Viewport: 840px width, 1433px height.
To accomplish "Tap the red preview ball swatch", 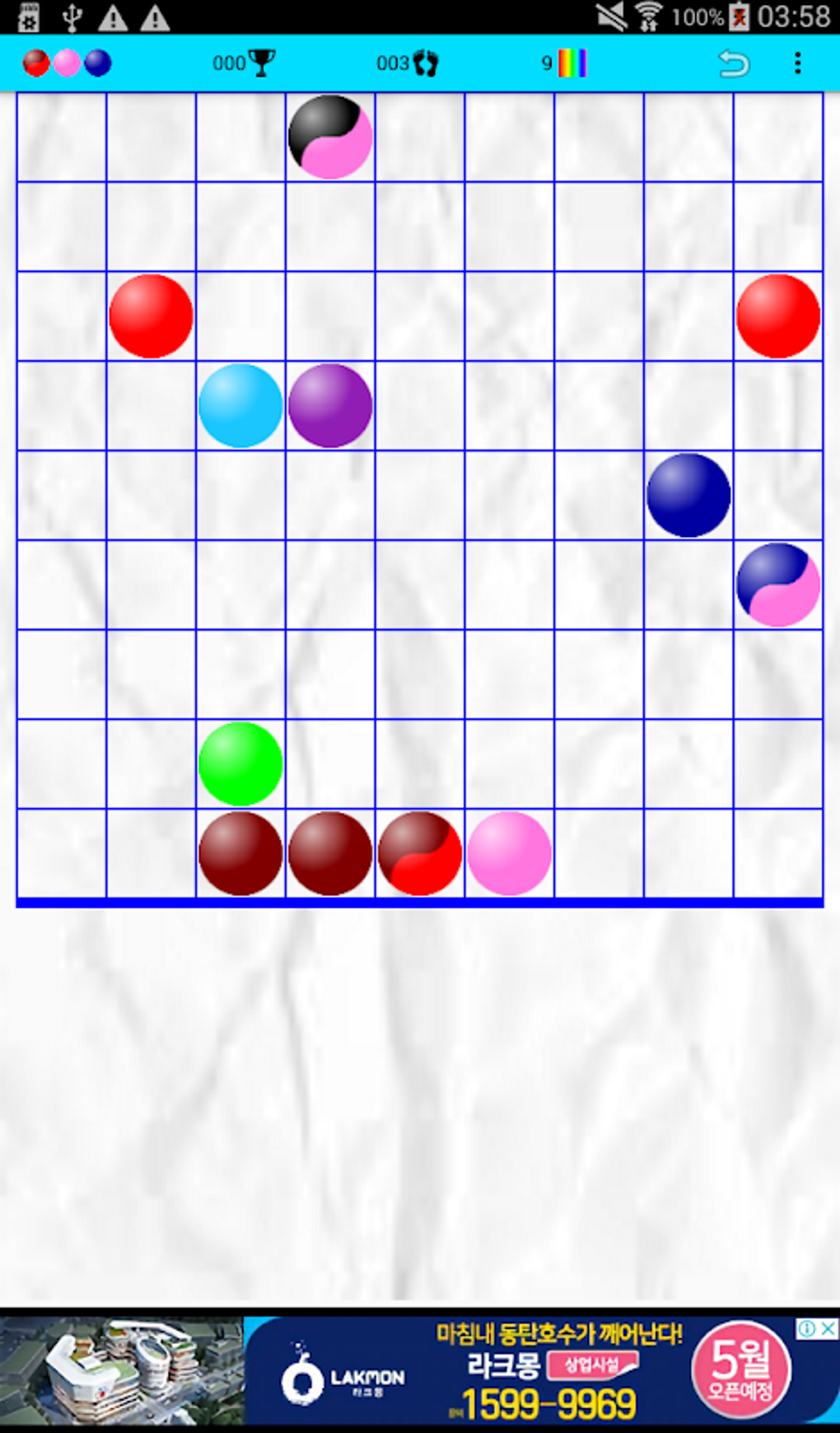I will click(36, 63).
